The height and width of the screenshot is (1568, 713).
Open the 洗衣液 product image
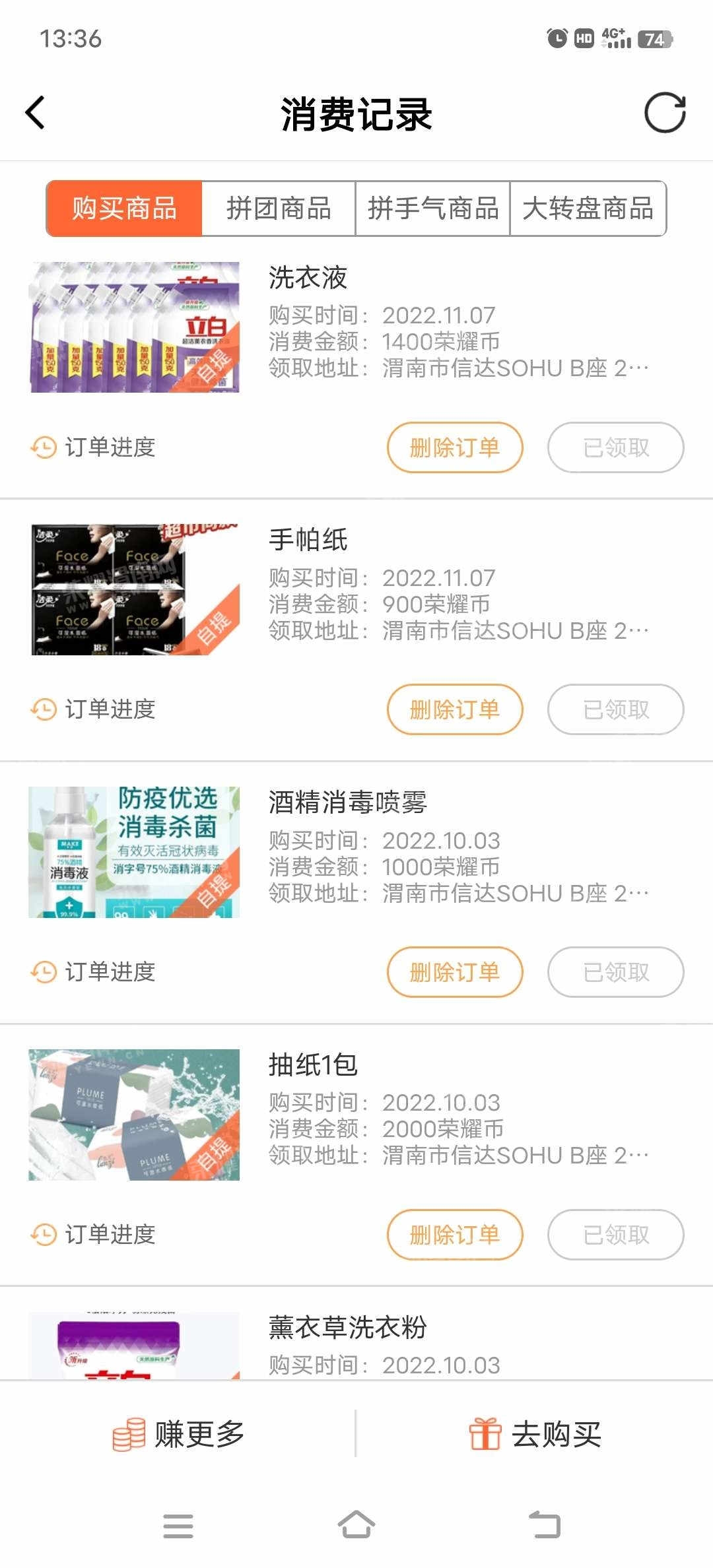[135, 327]
